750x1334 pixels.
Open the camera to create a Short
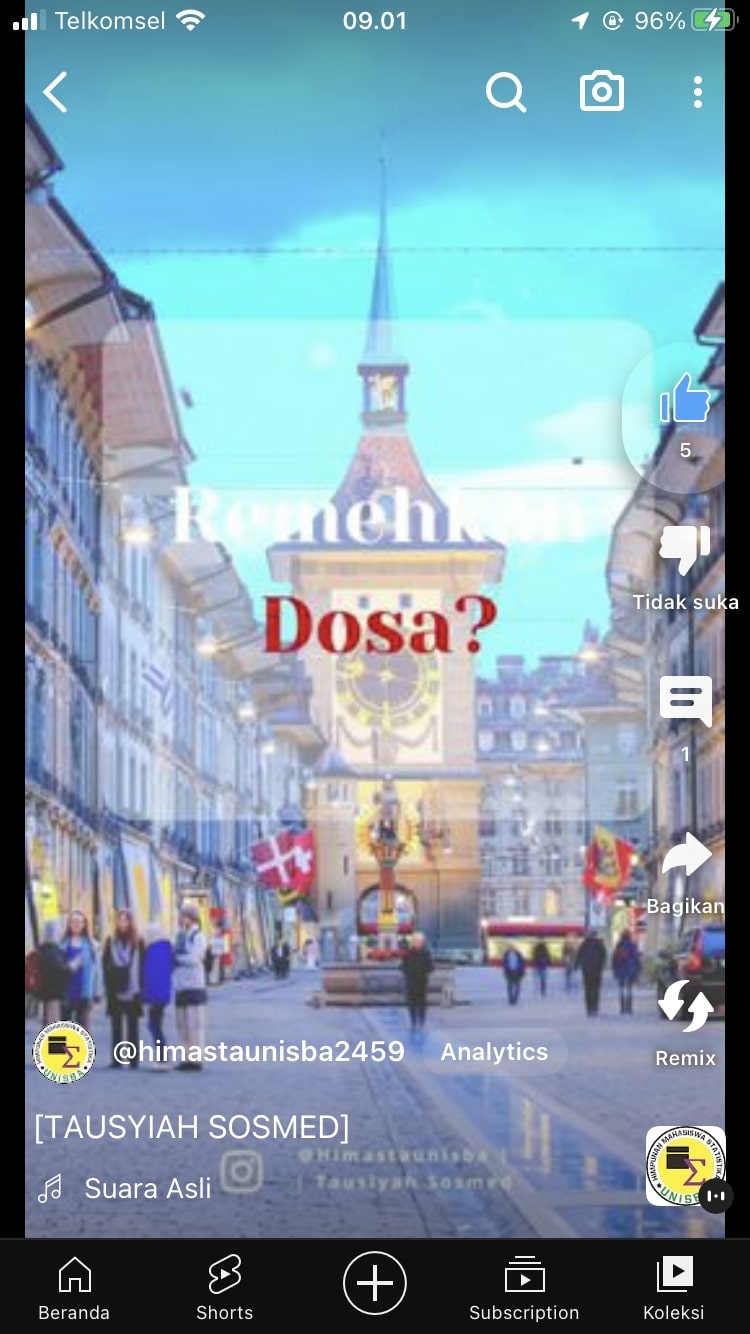tap(602, 92)
